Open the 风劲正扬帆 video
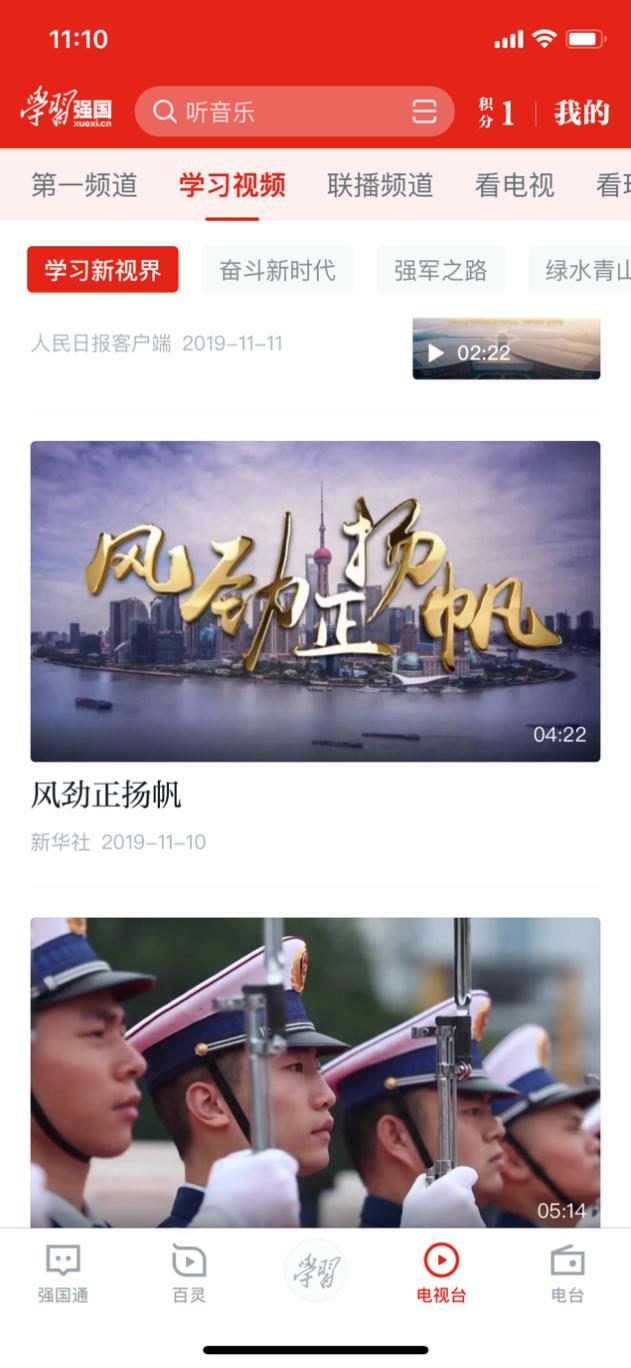This screenshot has width=631, height=1368. pos(315,601)
